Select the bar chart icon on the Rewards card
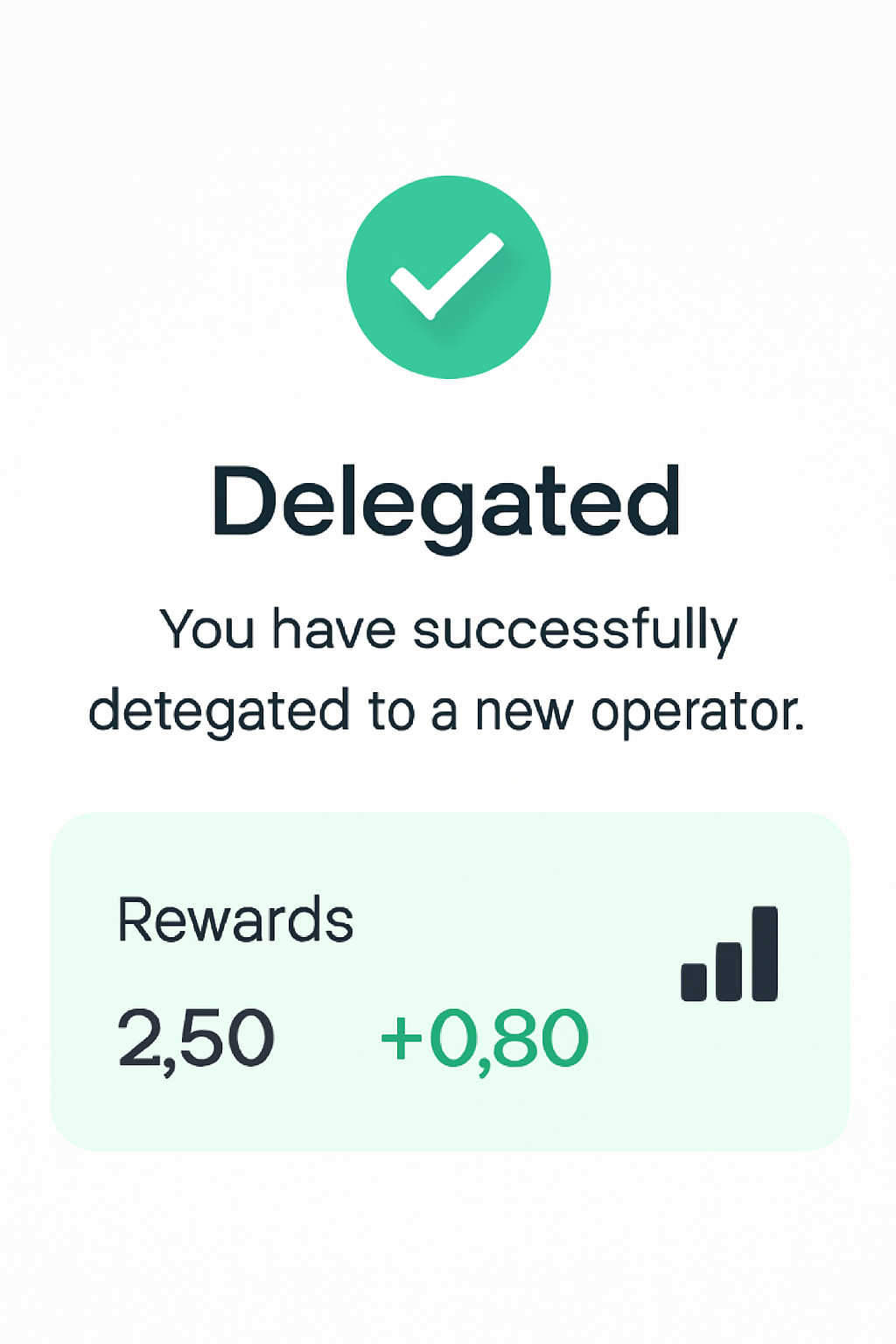Image resolution: width=896 pixels, height=1344 pixels. click(729, 954)
